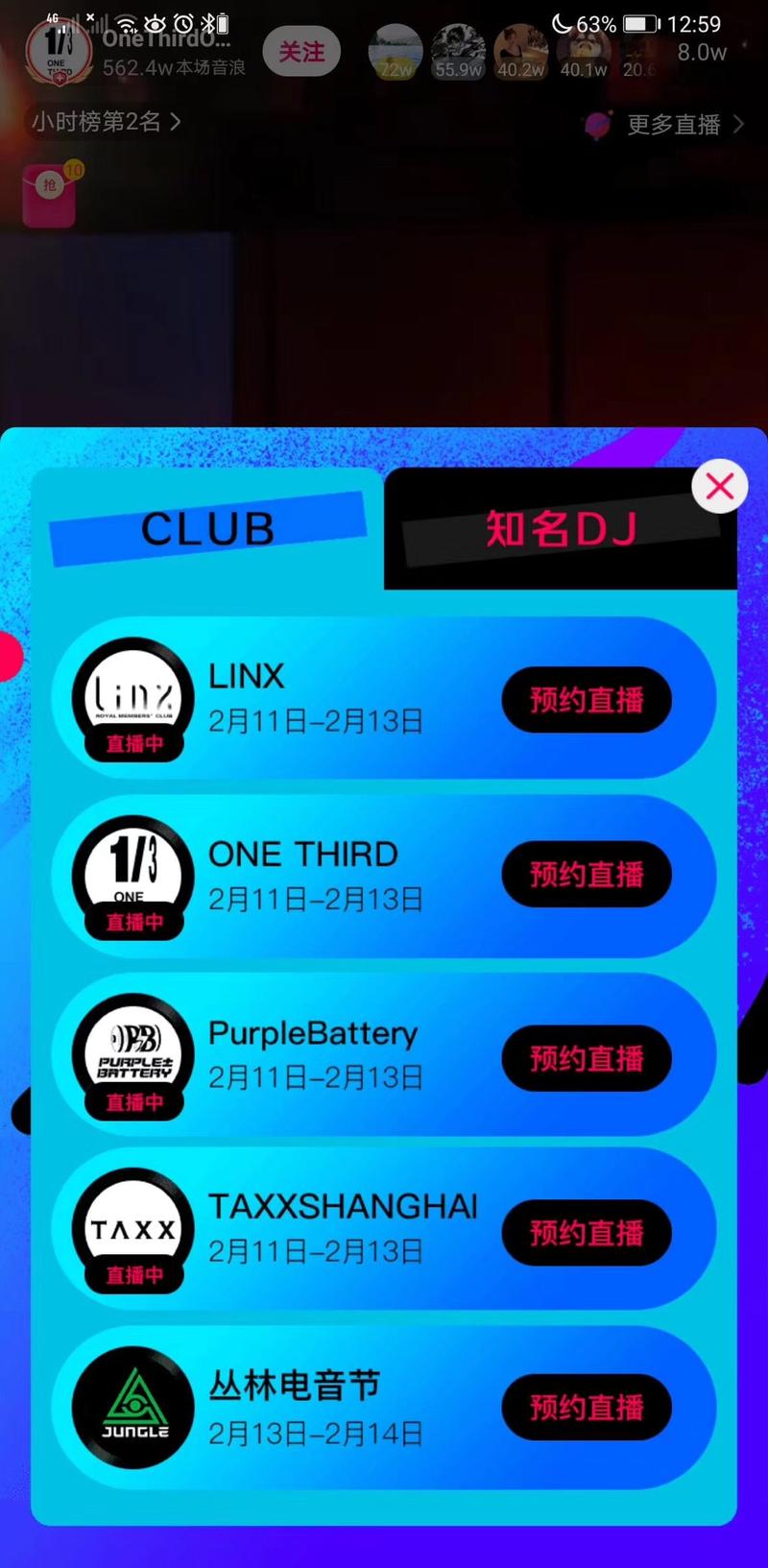Open the 小时榜第2名 hourly ranking
This screenshot has height=1568, width=768.
pos(106,122)
